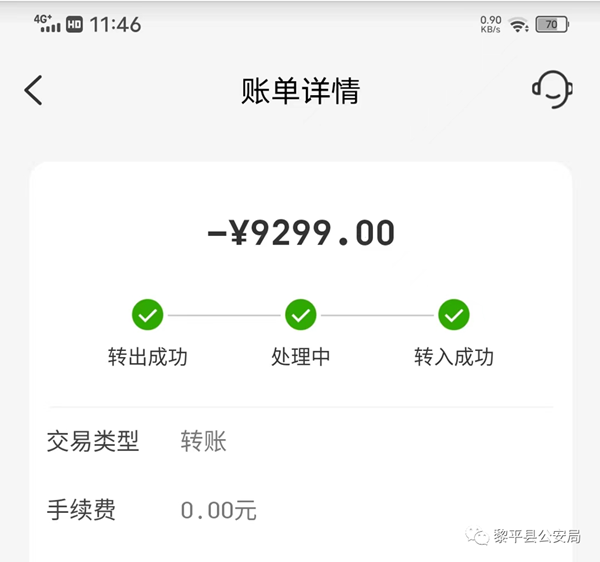600x562 pixels.
Task: Go back from the 账单详情 page
Action: pos(34,90)
